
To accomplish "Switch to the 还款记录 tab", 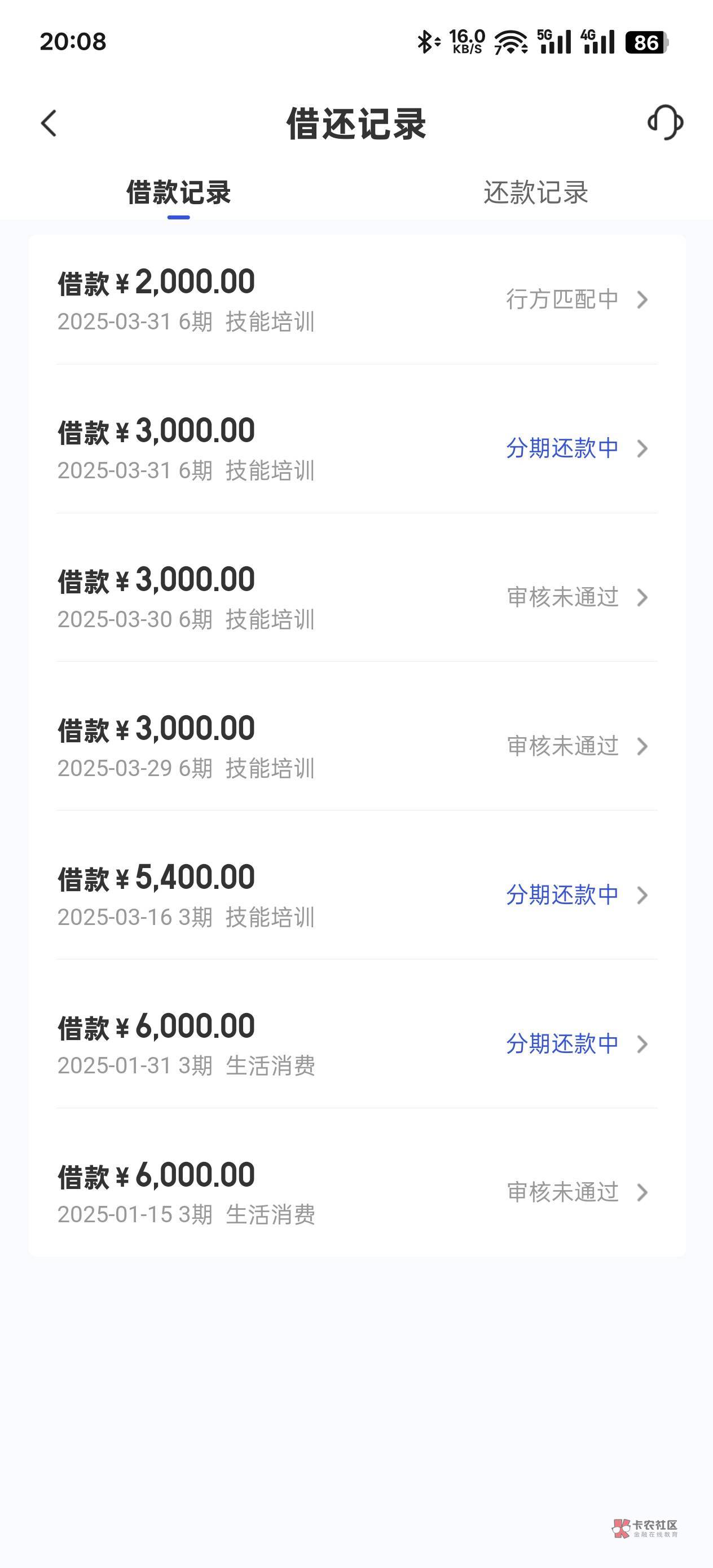I will [x=535, y=193].
